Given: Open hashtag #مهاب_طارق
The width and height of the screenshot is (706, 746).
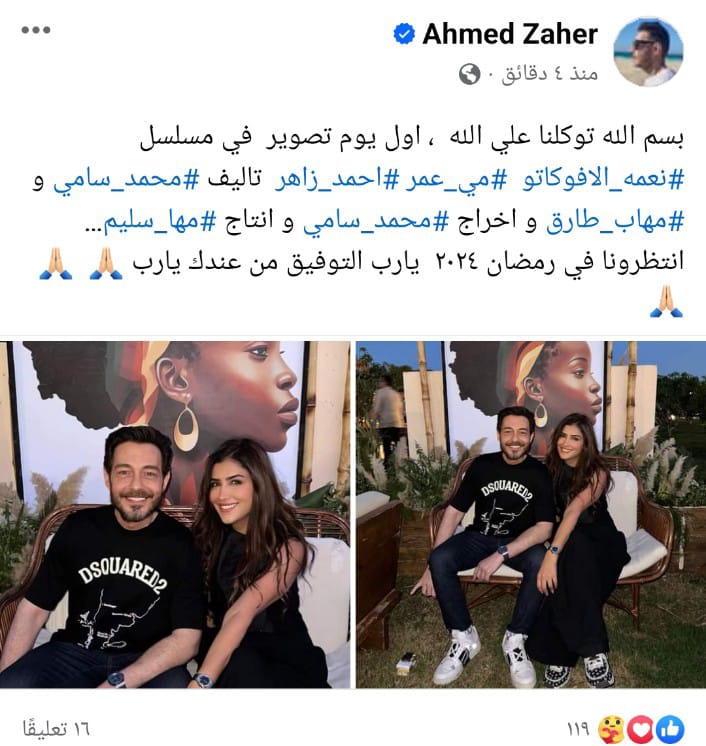Looking at the screenshot, I should coord(623,222).
